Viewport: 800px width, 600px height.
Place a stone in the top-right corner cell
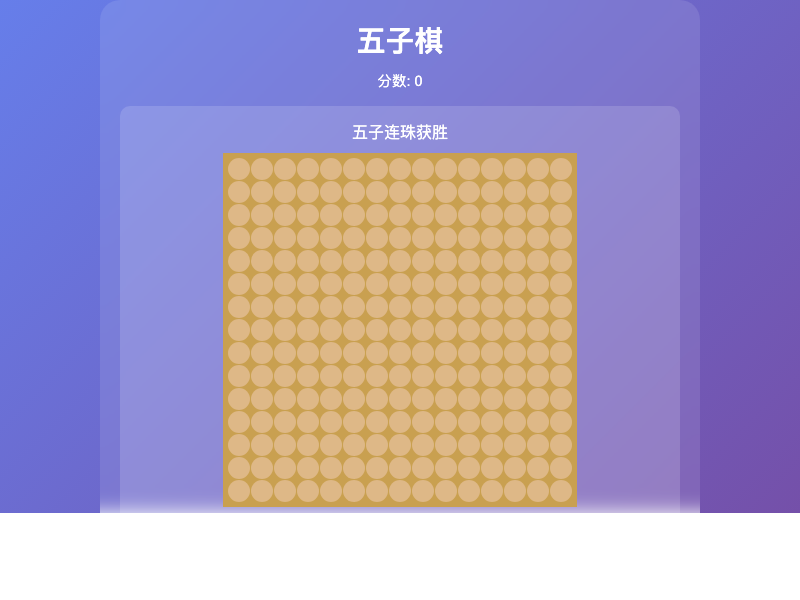coord(561,169)
